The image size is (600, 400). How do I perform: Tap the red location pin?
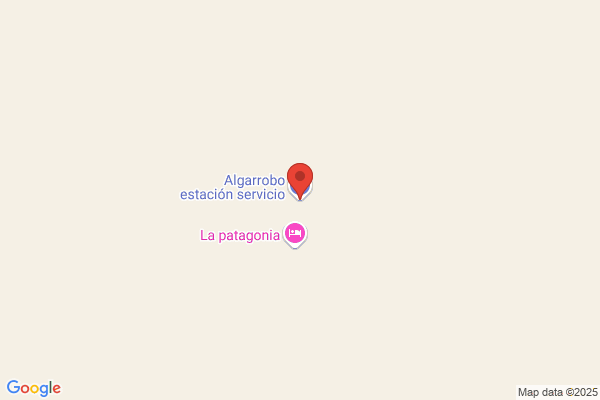pos(300,181)
